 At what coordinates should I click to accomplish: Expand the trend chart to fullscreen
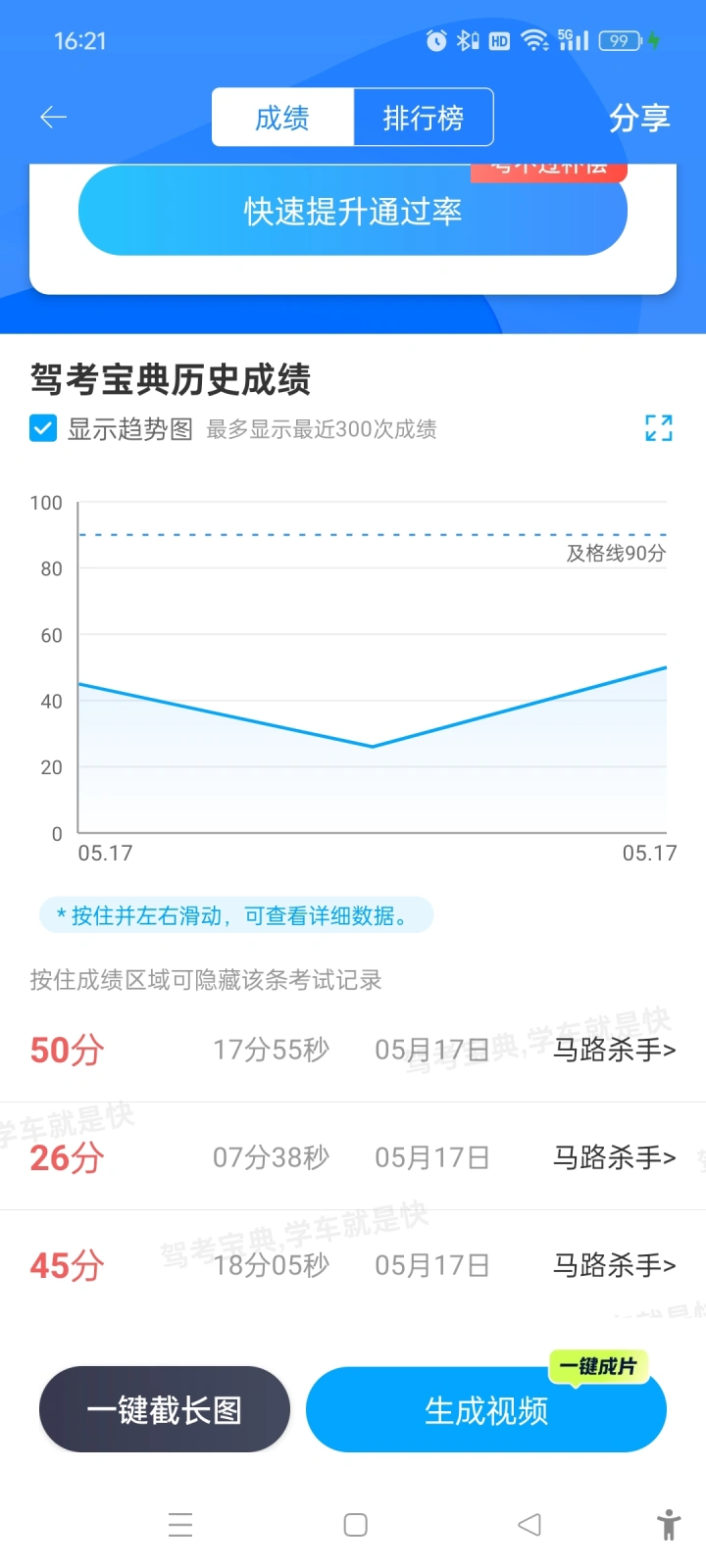[x=659, y=427]
